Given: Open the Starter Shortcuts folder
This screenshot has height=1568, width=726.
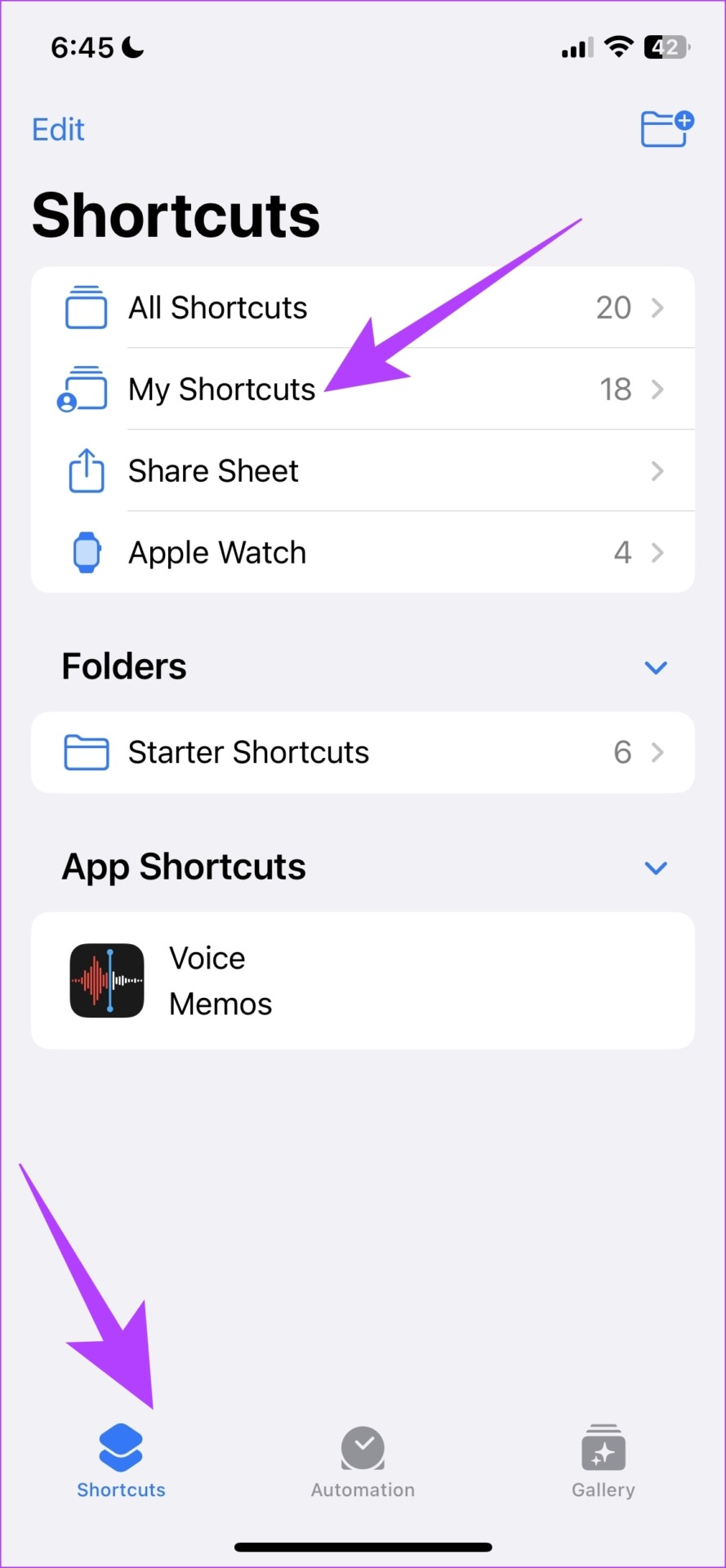Looking at the screenshot, I should pos(363,752).
